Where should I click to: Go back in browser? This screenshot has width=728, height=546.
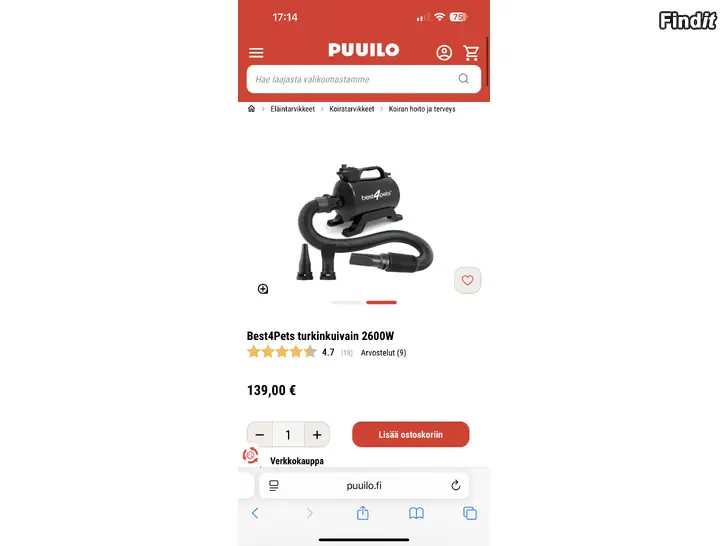pyautogui.click(x=255, y=513)
